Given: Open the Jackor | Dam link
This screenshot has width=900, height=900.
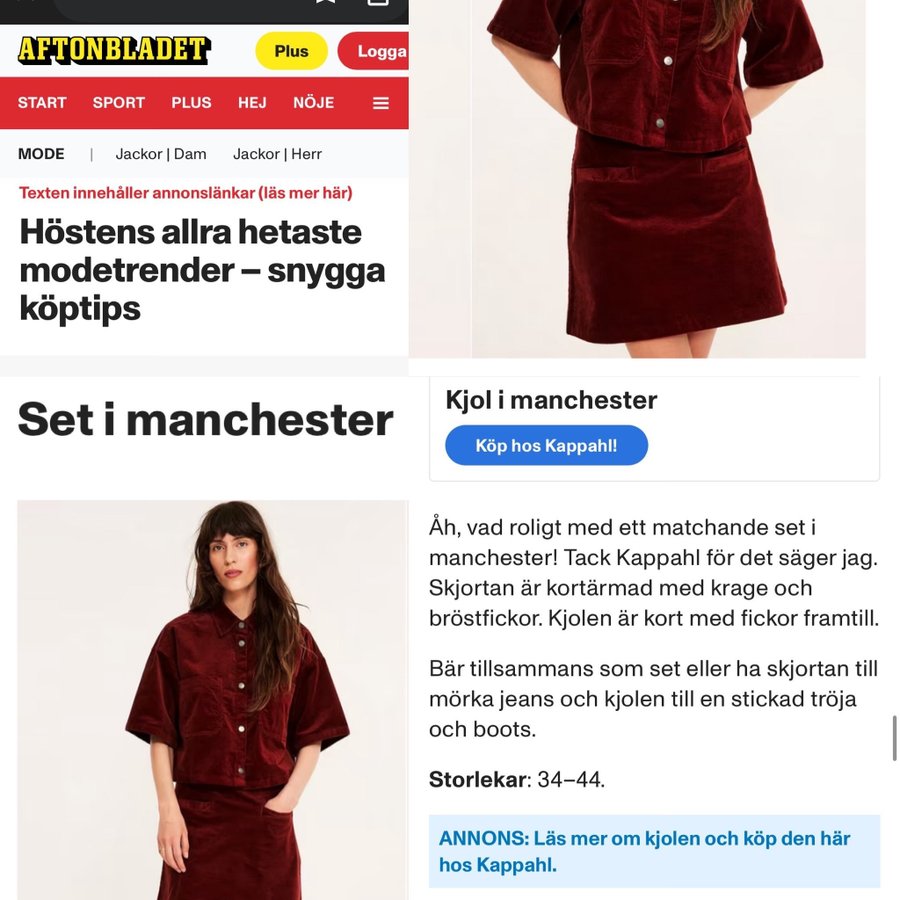Looking at the screenshot, I should [x=161, y=154].
